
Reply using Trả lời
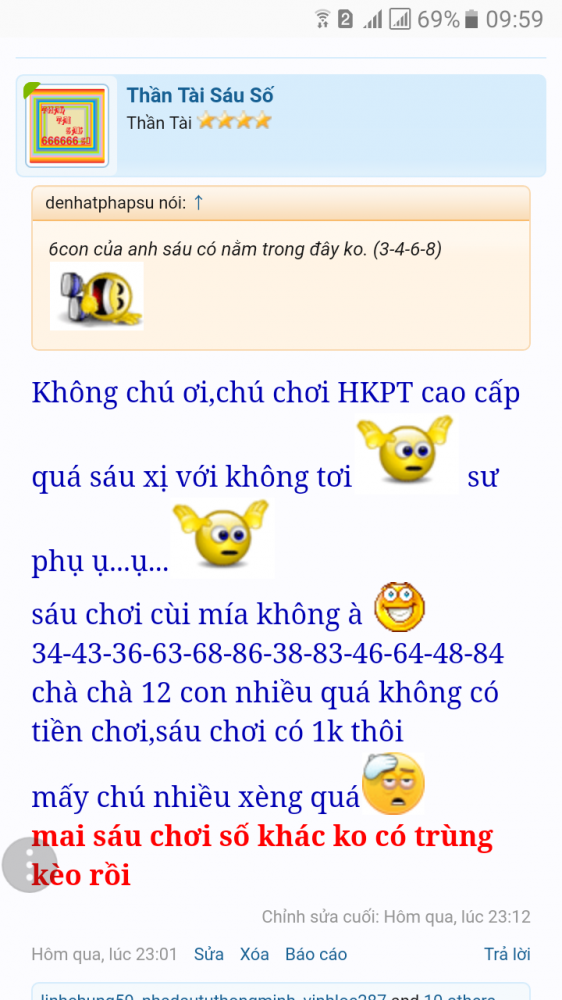[x=507, y=954]
